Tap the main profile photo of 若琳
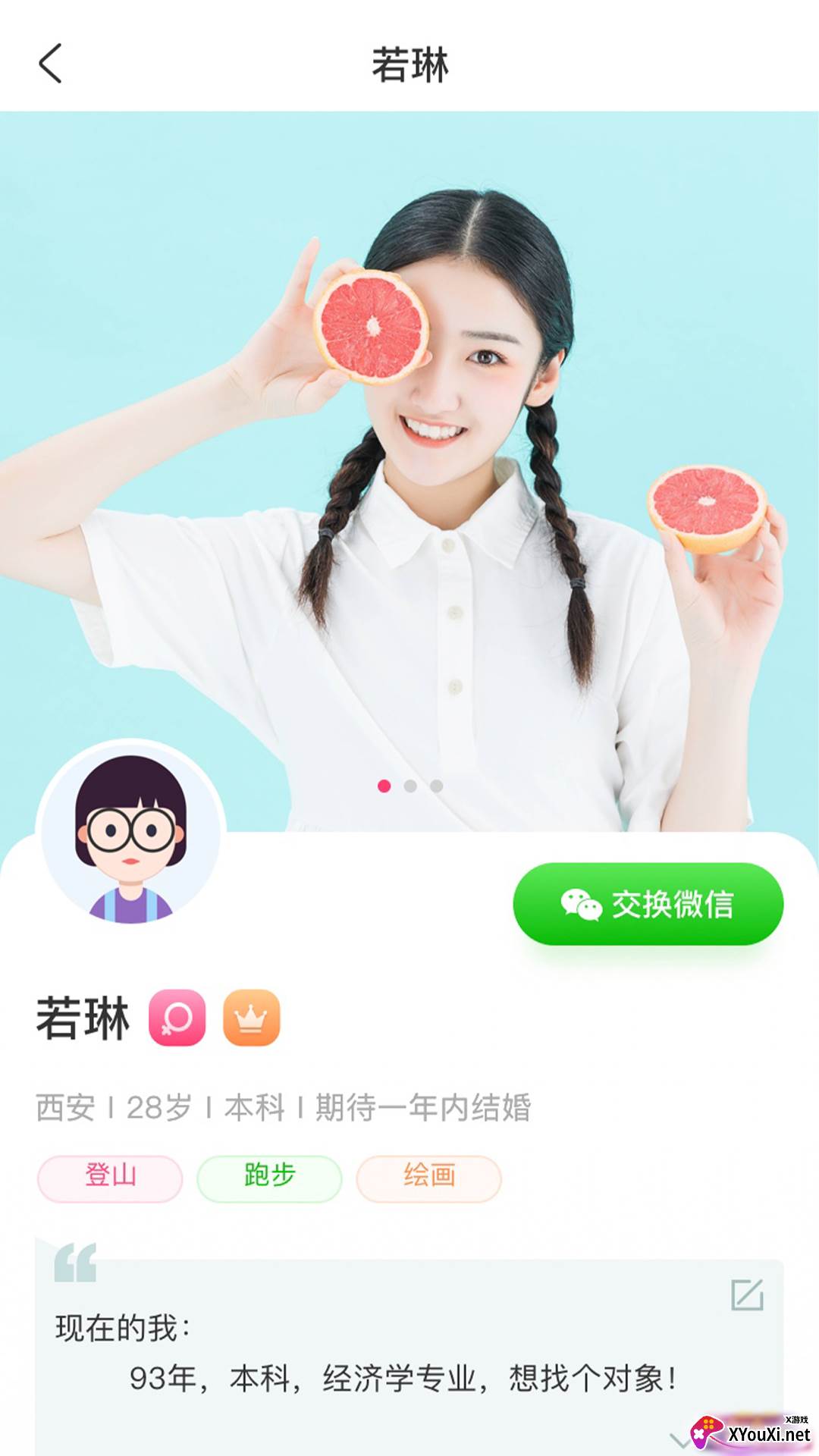The width and height of the screenshot is (819, 1456). click(x=409, y=425)
